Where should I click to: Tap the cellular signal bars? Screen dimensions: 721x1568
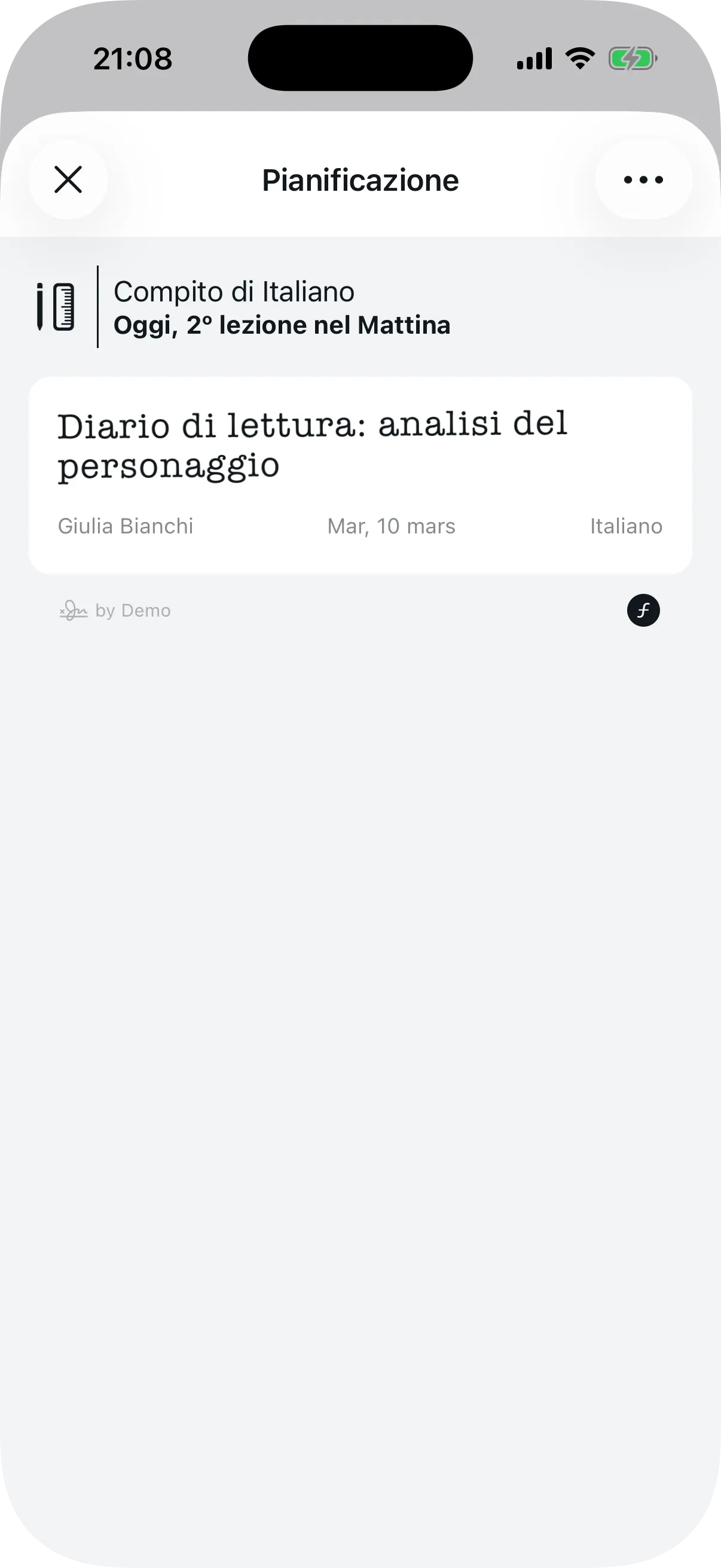(535, 58)
